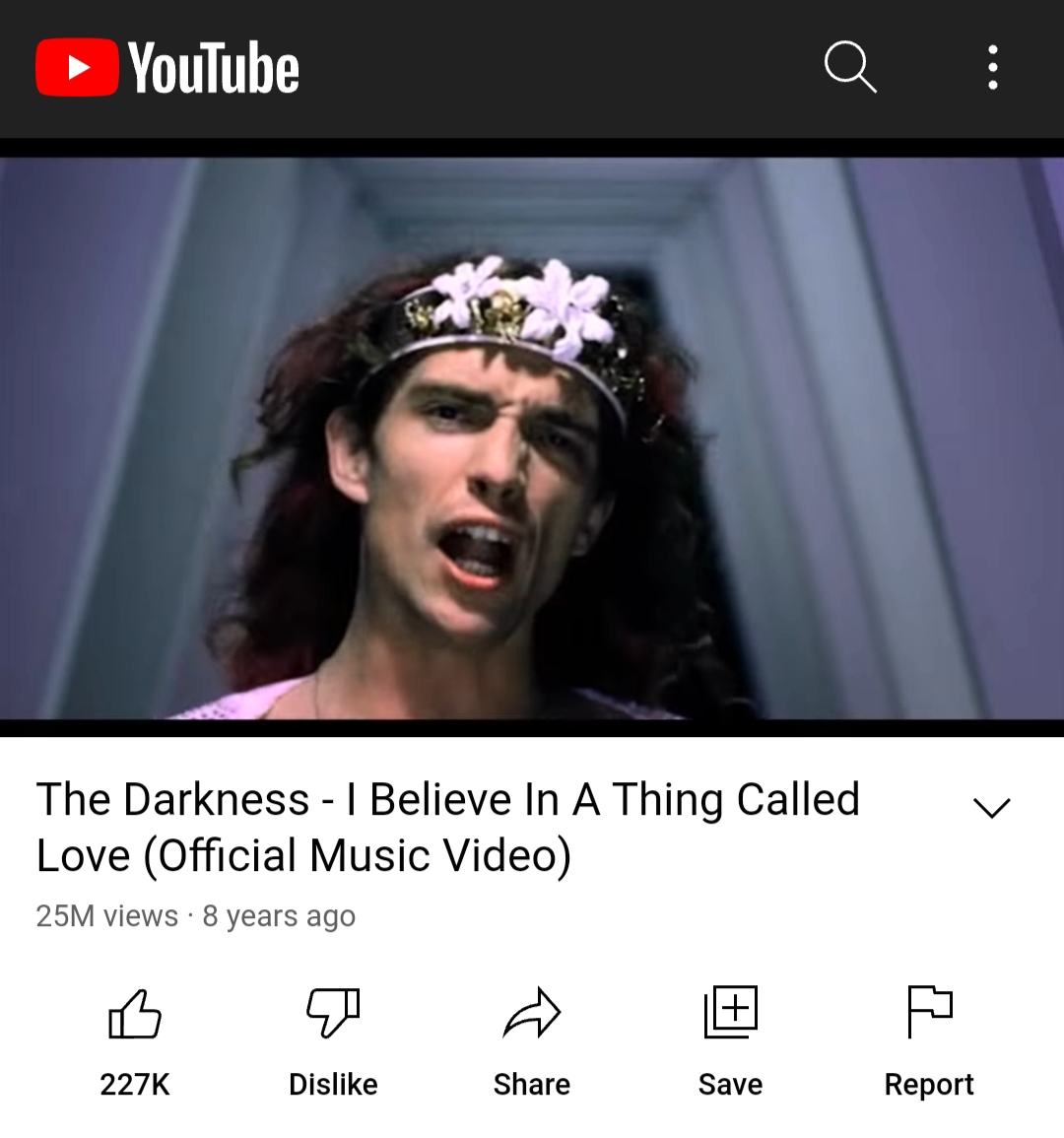
Task: Expand the video description chevron
Action: pyautogui.click(x=991, y=808)
